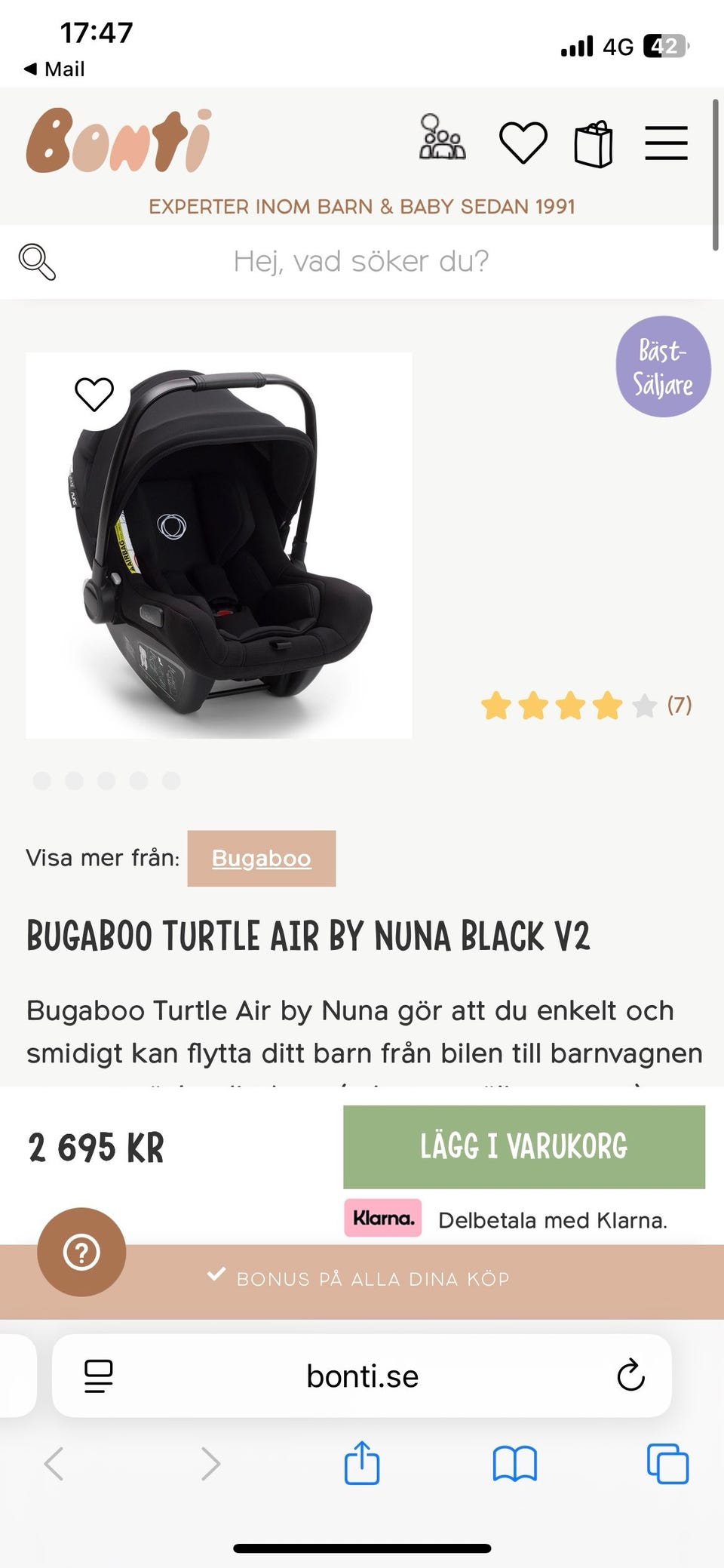This screenshot has height=1568, width=724.
Task: Open page settings icon in address bar
Action: tap(99, 1375)
